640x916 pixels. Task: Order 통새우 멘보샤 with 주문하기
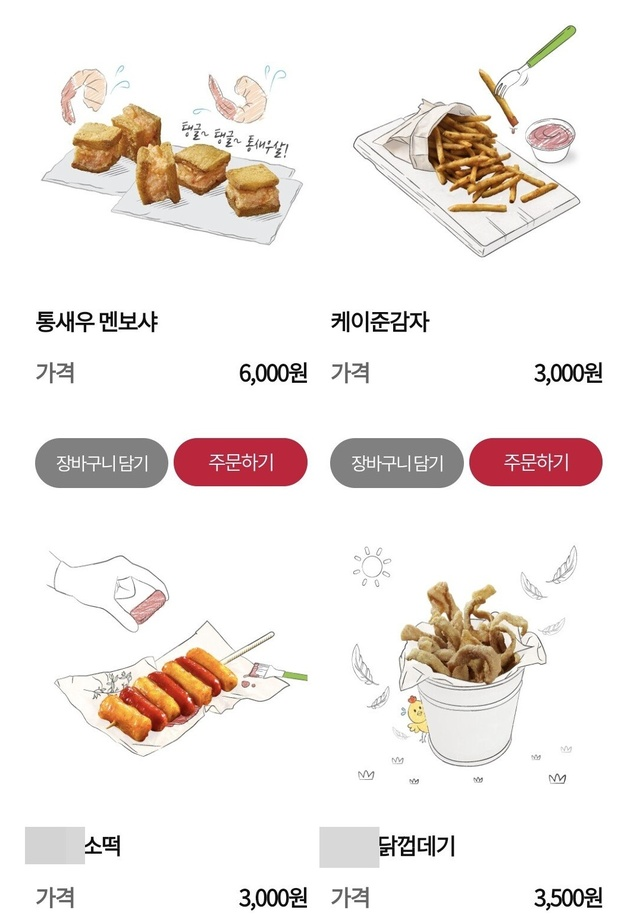pos(241,463)
